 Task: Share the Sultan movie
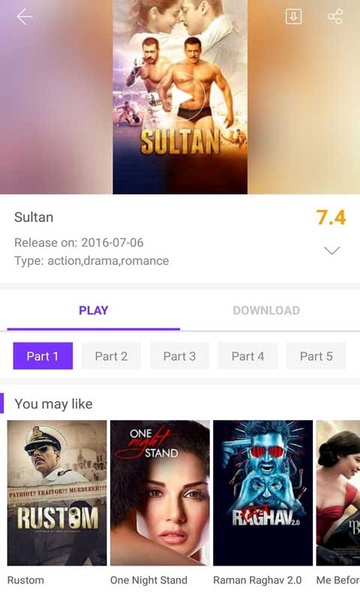(x=335, y=17)
